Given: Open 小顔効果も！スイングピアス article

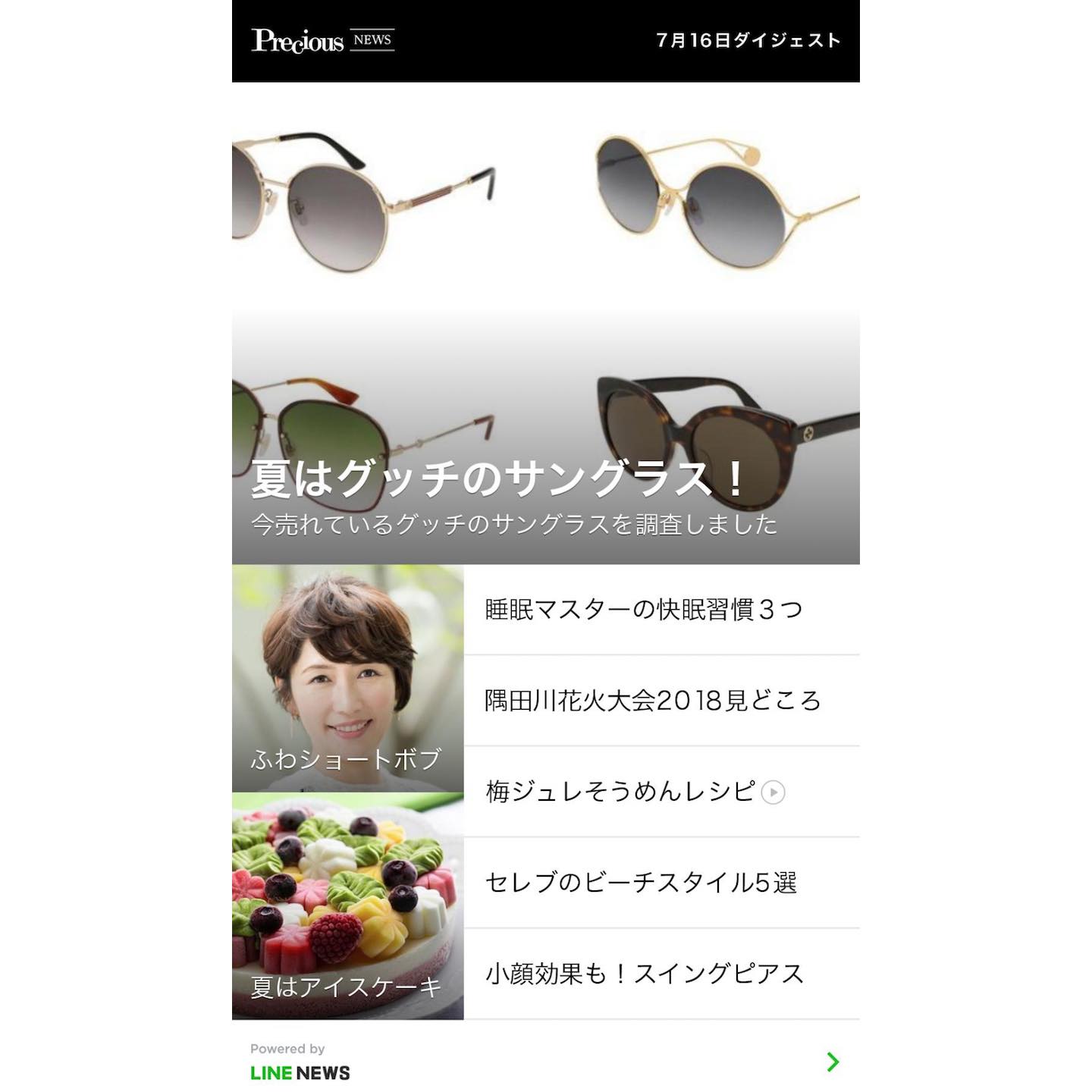Looking at the screenshot, I should [644, 974].
